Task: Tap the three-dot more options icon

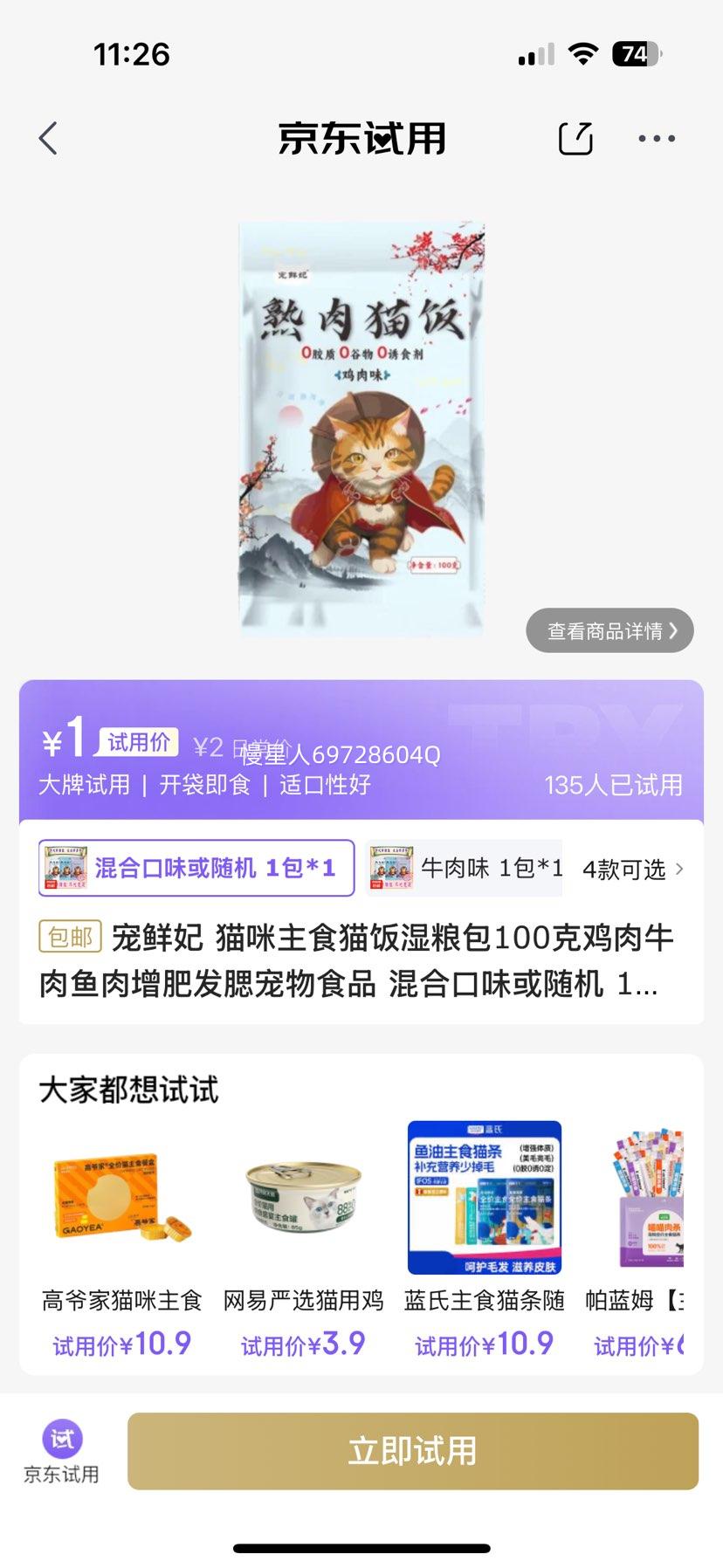Action: point(656,137)
